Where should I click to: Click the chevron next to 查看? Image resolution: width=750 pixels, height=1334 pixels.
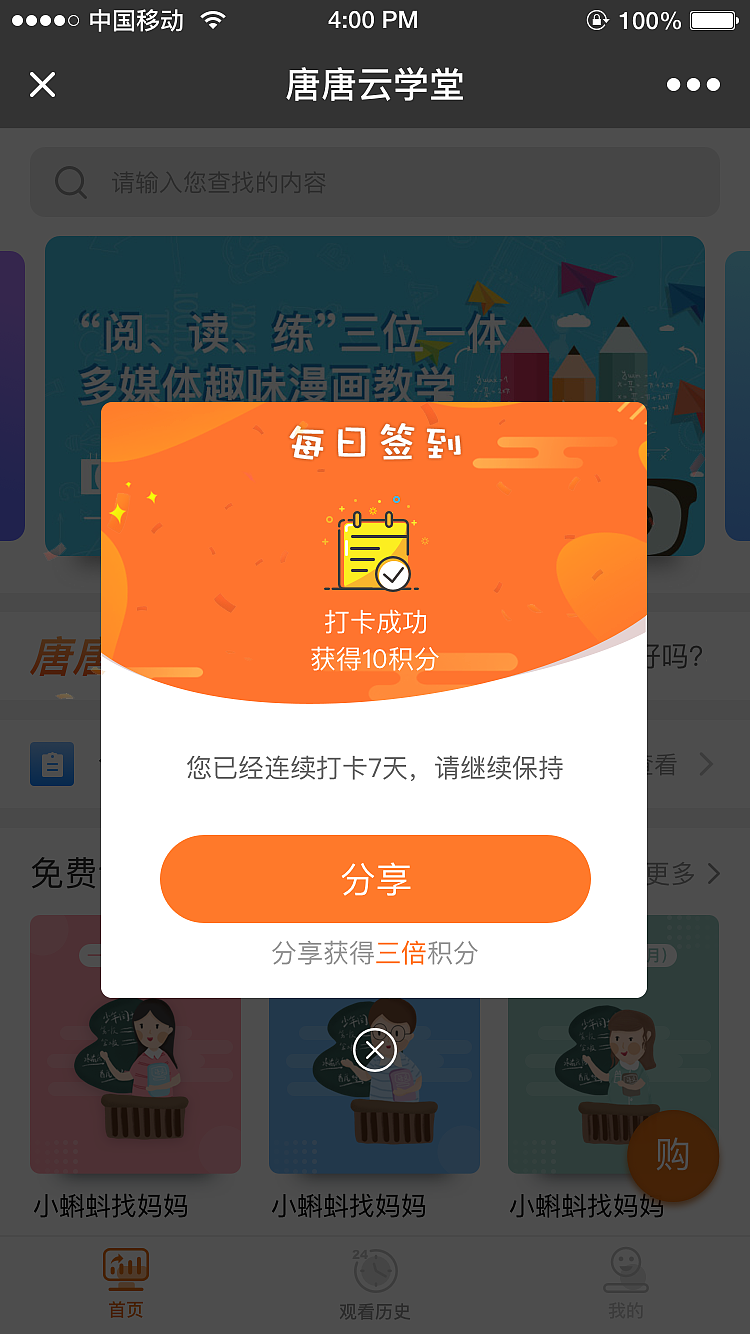tap(706, 763)
